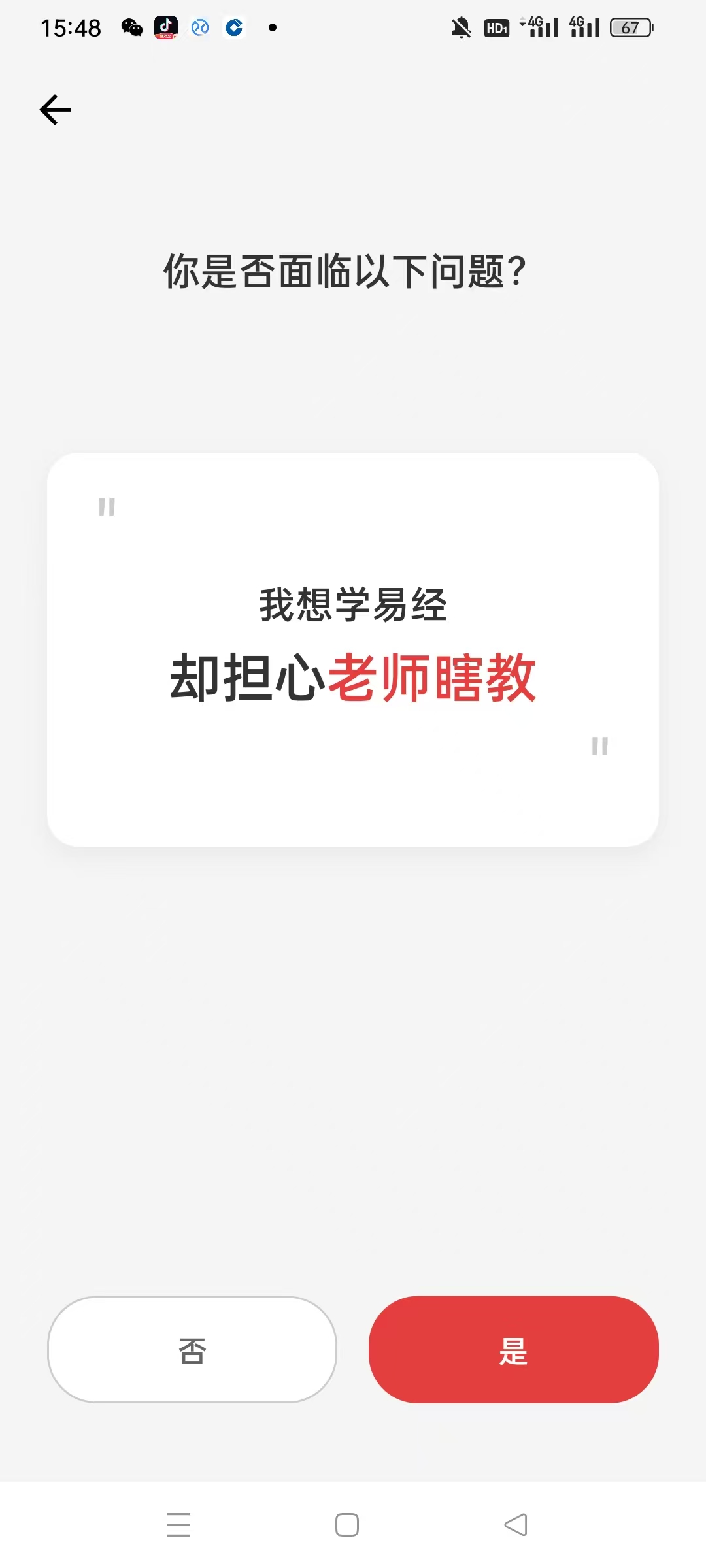The image size is (706, 1568).
Task: Tap the notification dot in status bar
Action: (x=273, y=27)
